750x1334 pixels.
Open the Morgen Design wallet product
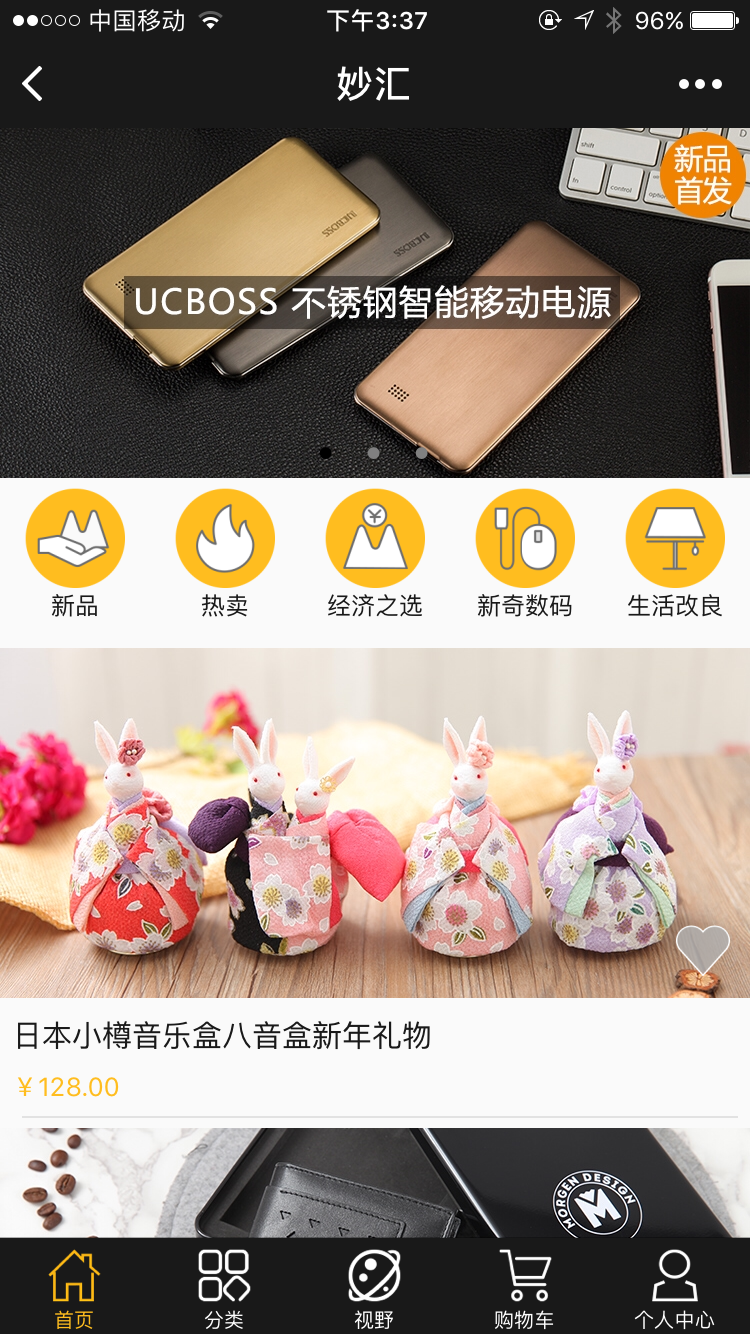pyautogui.click(x=374, y=1182)
